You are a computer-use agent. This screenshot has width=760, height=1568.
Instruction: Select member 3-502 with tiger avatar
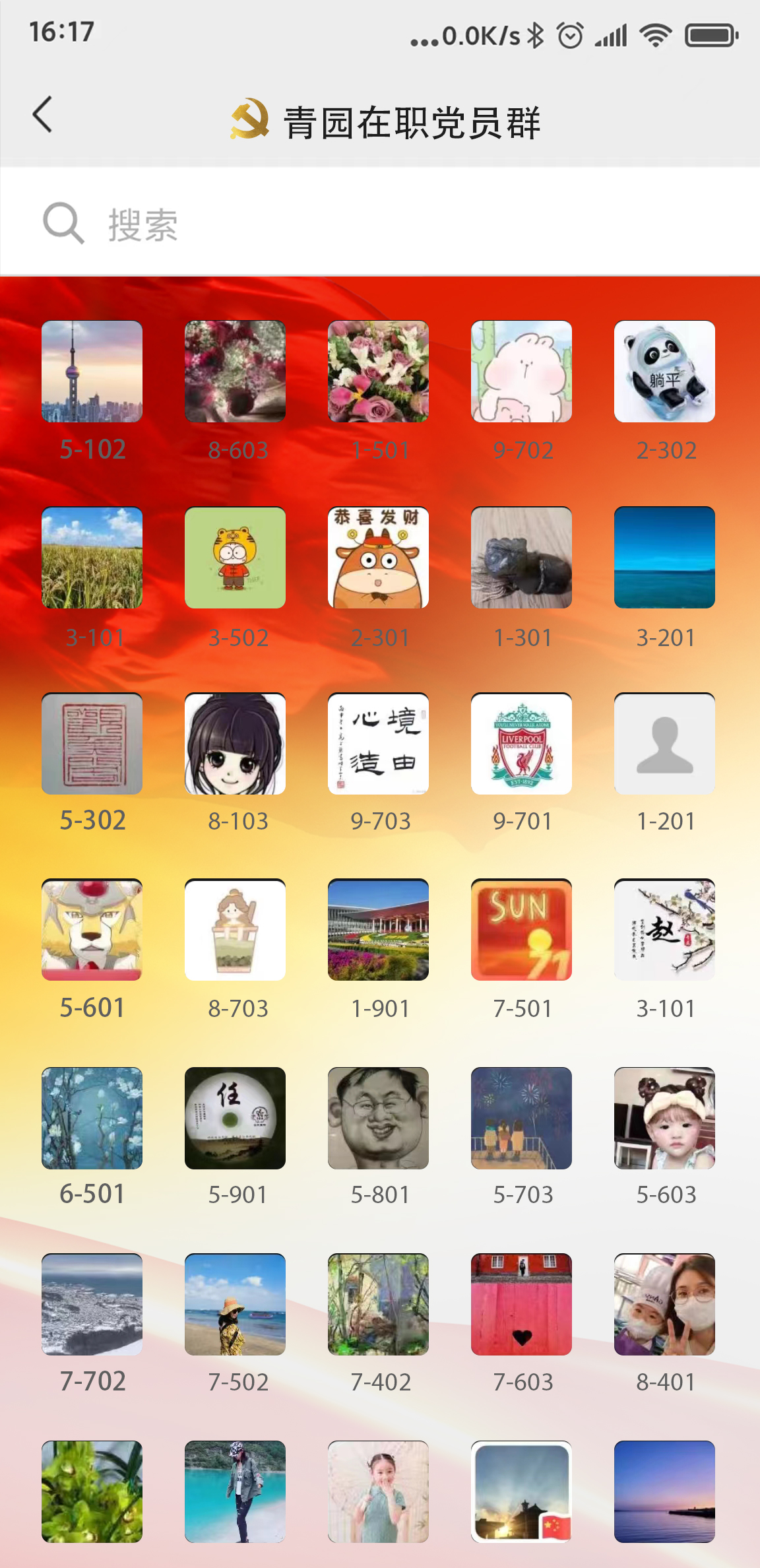pos(235,558)
